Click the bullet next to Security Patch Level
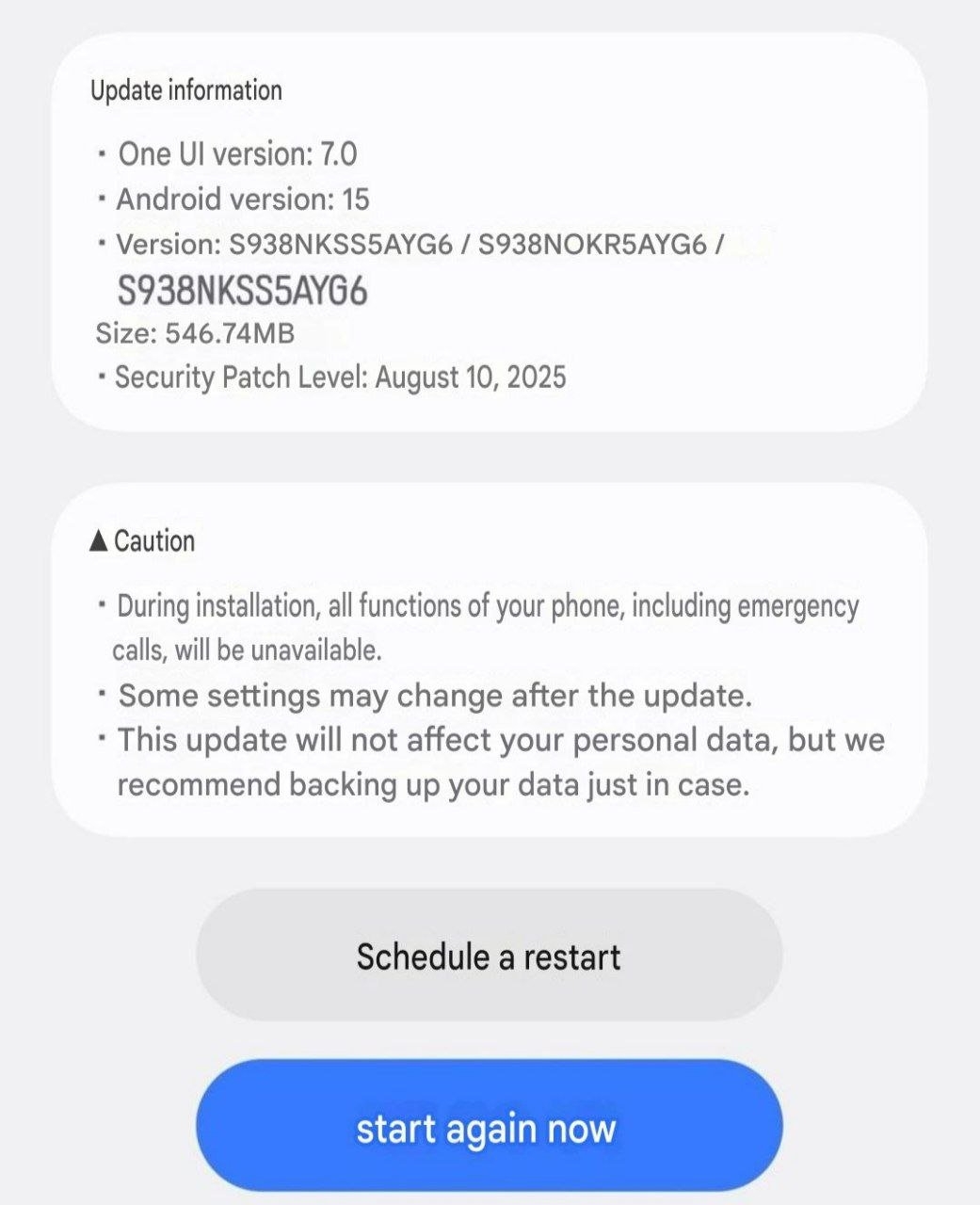980x1205 pixels. 104,376
